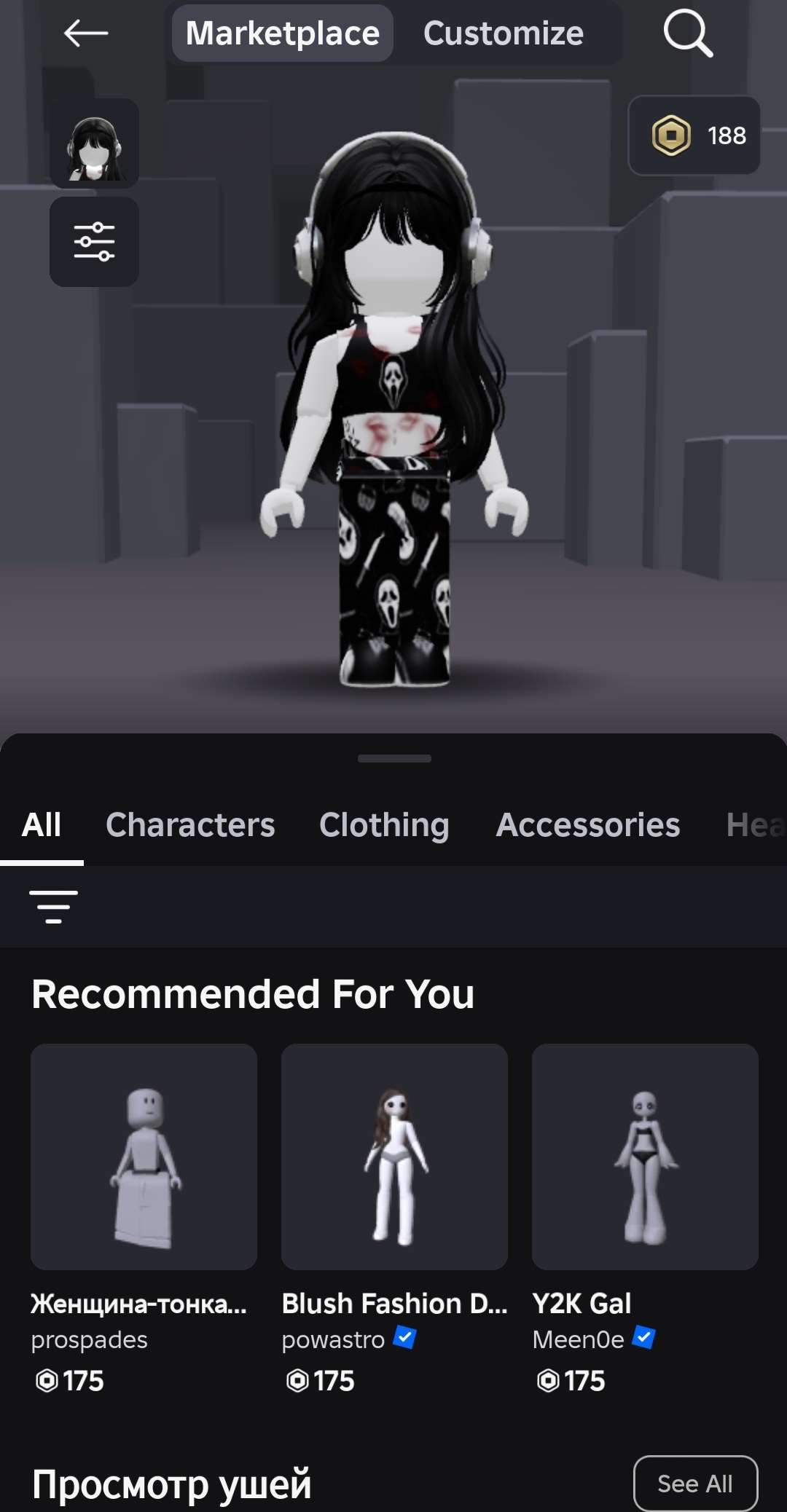This screenshot has height=1512, width=787.
Task: Open the filter and sort options
Action: (53, 907)
